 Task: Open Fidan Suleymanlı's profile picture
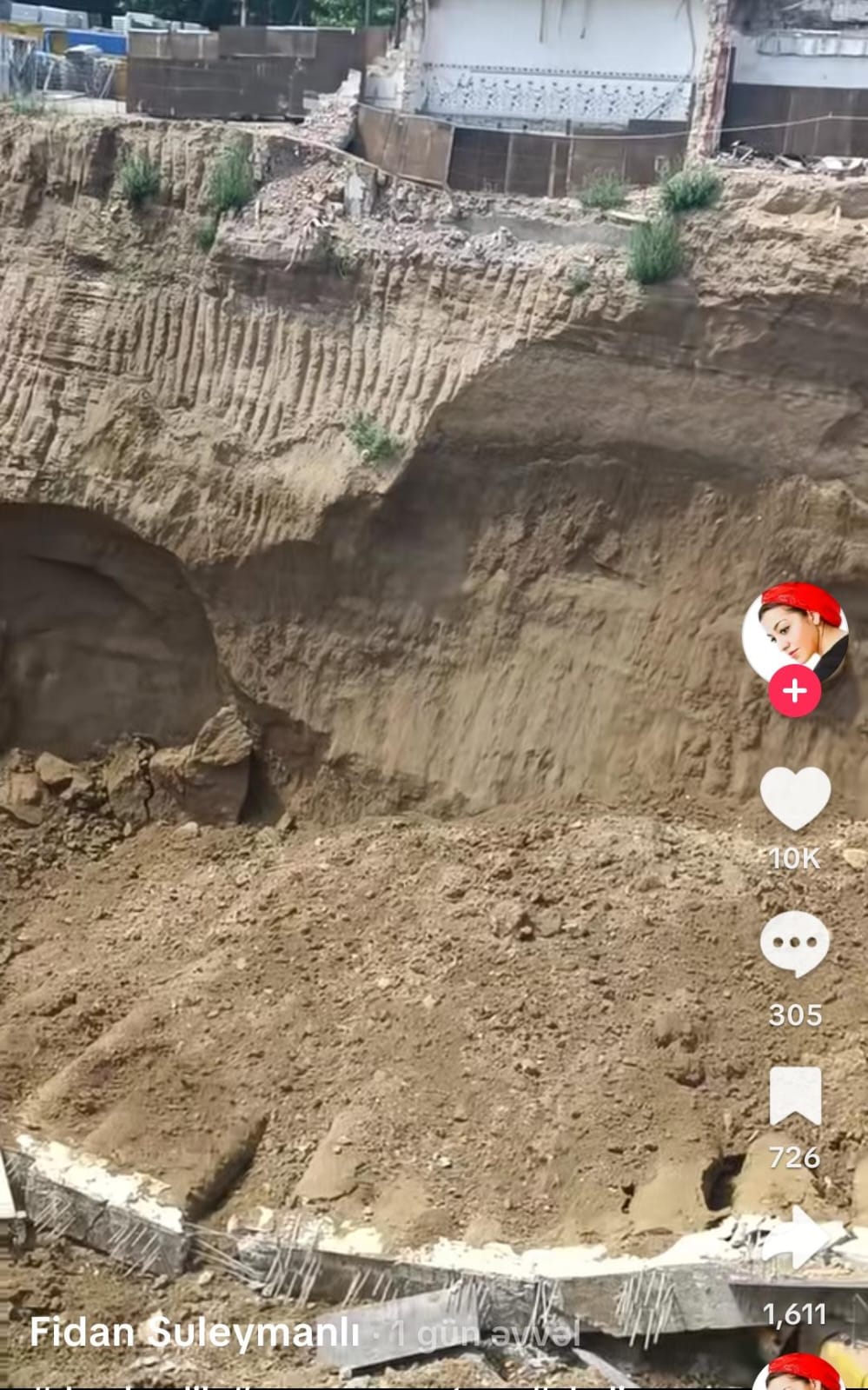(794, 633)
